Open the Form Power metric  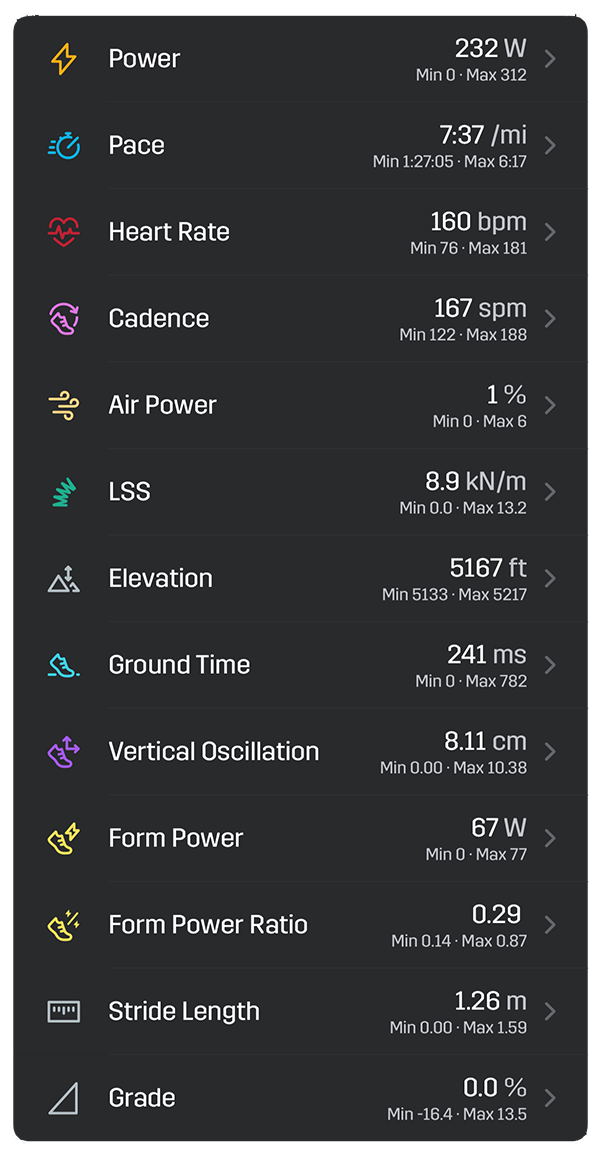[300, 838]
